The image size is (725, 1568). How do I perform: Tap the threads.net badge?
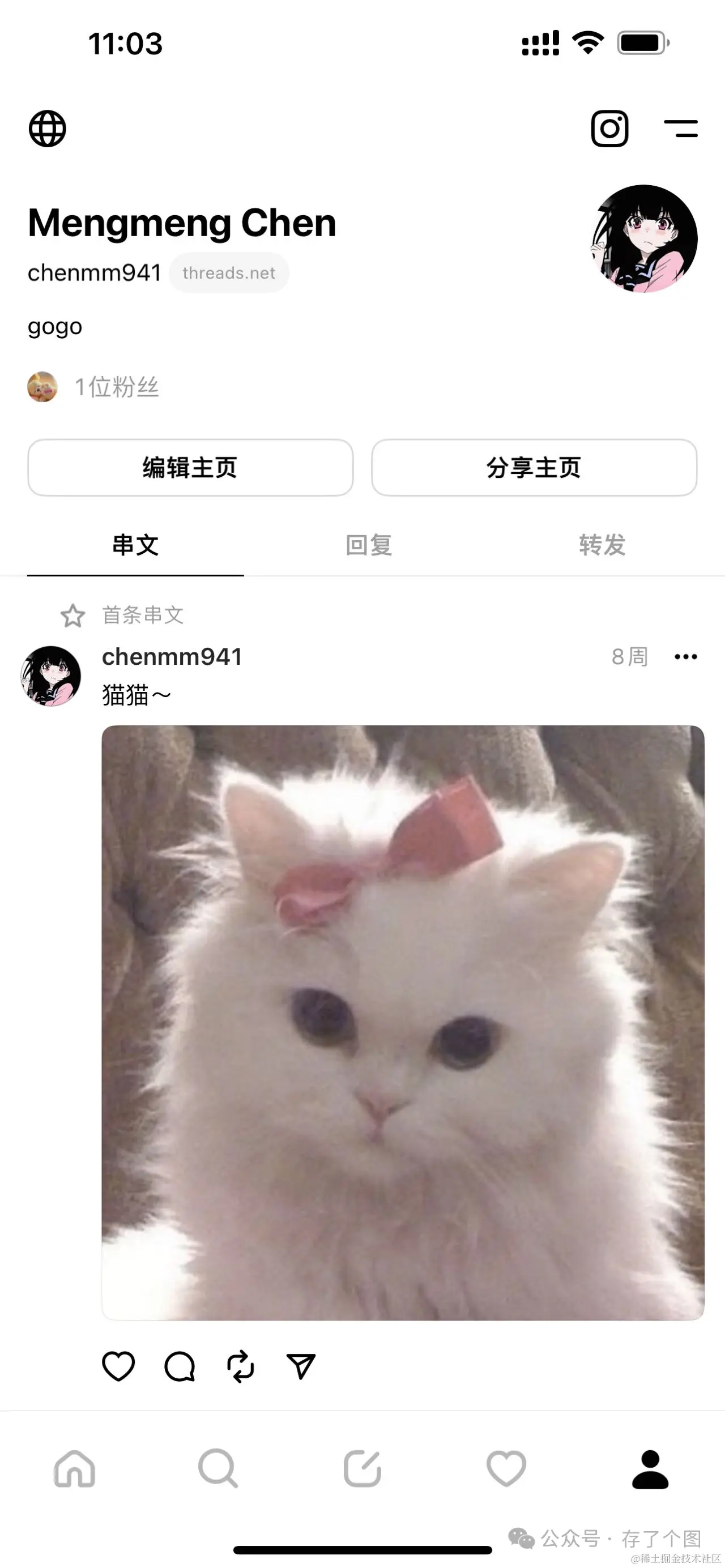[229, 273]
